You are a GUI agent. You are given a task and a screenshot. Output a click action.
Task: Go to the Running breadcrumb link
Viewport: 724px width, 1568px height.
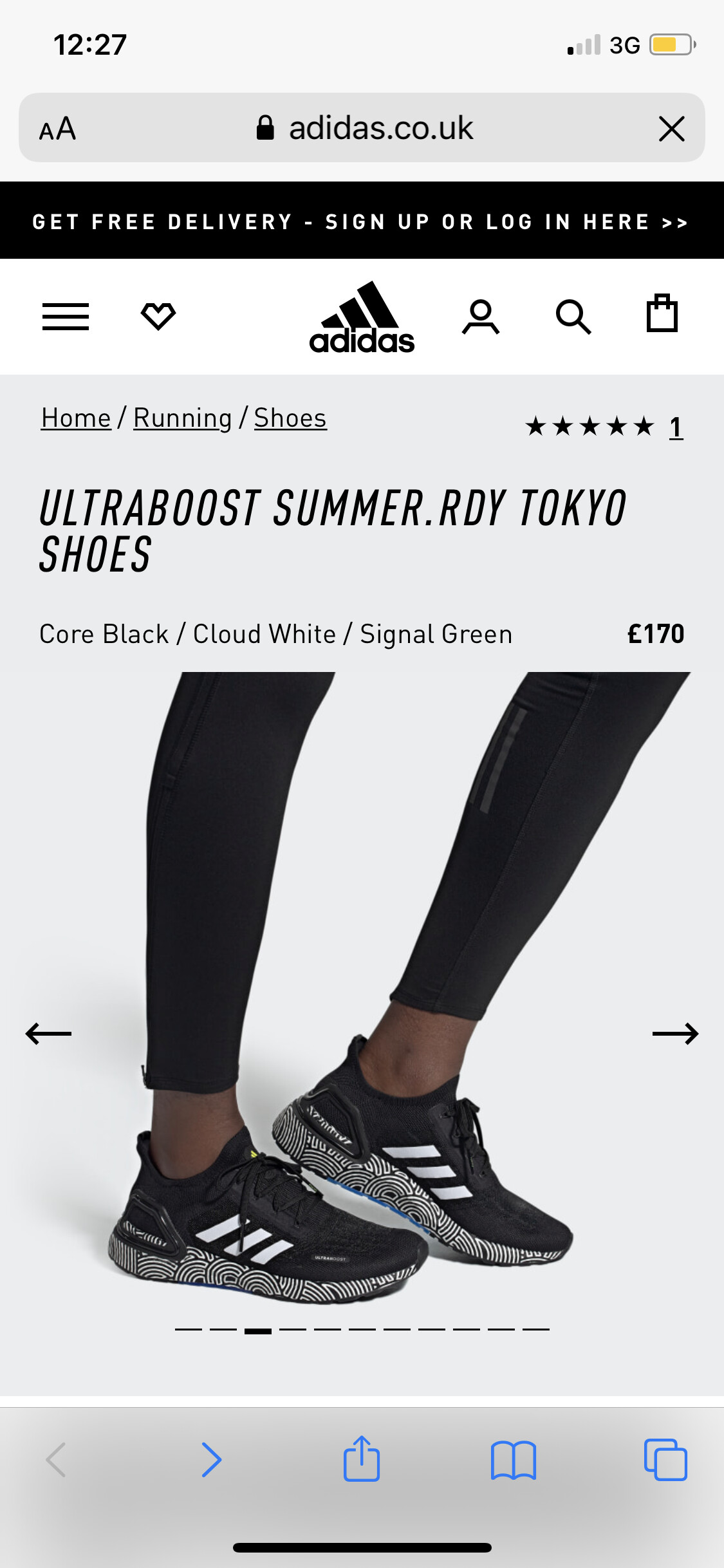tap(183, 418)
